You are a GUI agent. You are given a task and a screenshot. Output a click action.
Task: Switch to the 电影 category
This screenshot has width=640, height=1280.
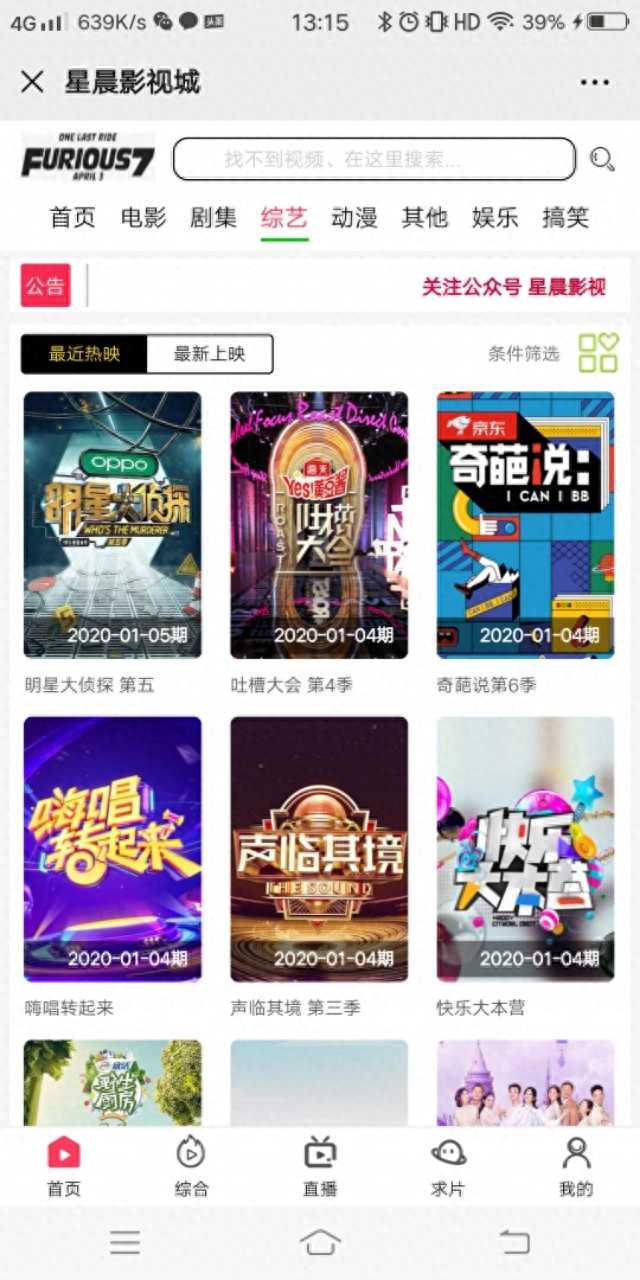point(143,217)
